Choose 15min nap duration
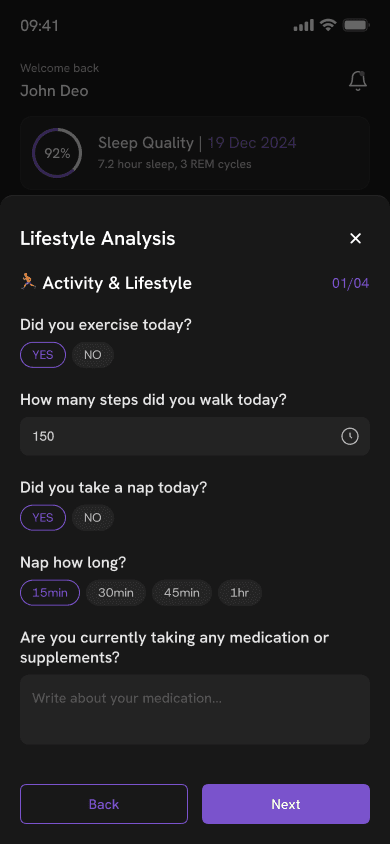This screenshot has height=844, width=390. (50, 593)
